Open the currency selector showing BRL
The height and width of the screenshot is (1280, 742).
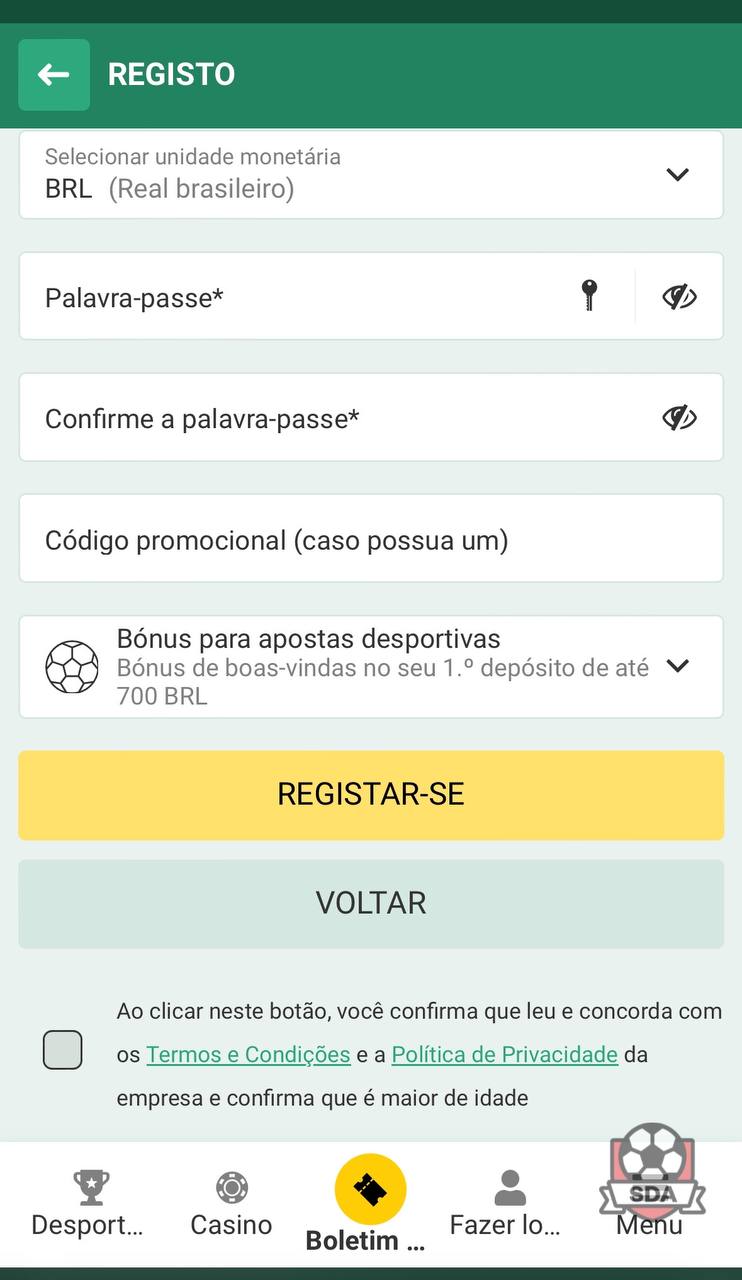point(371,174)
